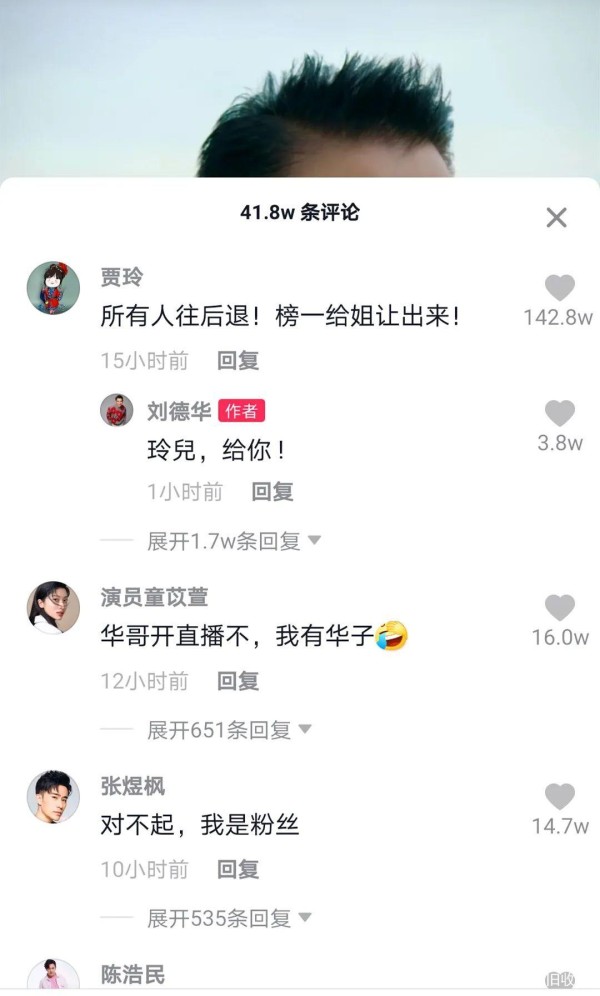Like 贾玲's comment
Viewport: 600px width, 996px height.
[x=559, y=288]
